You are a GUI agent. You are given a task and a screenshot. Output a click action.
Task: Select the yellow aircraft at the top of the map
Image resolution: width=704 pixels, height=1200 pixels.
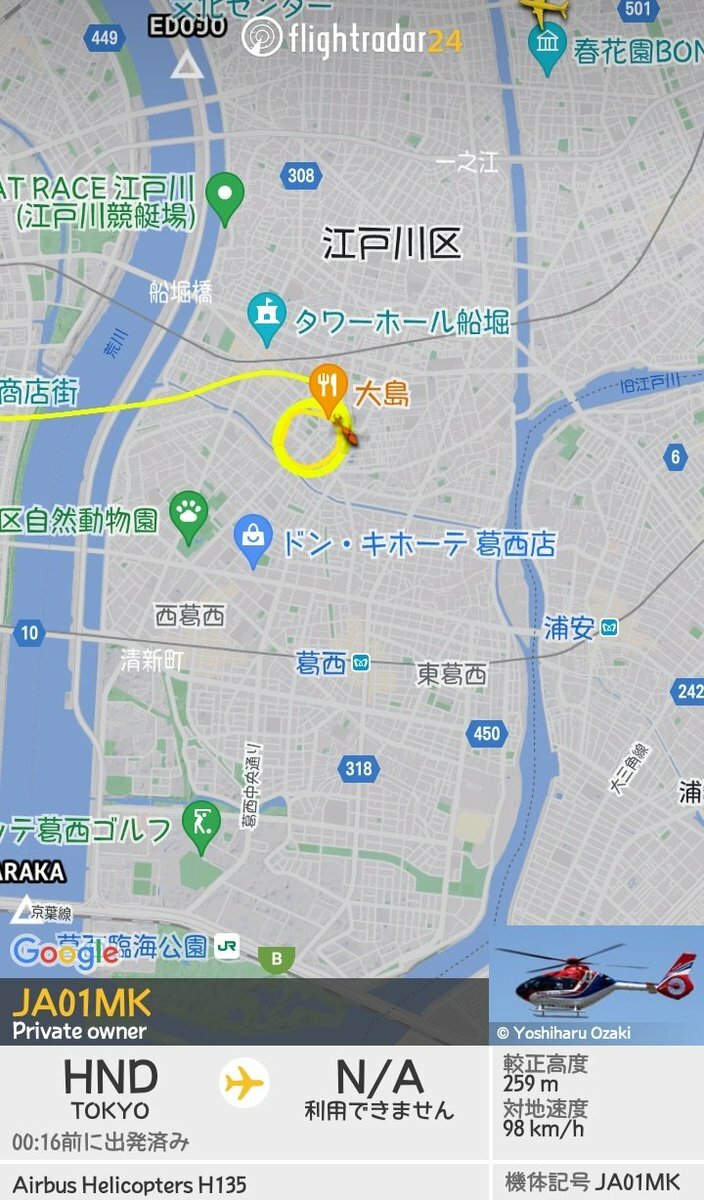coord(543,11)
